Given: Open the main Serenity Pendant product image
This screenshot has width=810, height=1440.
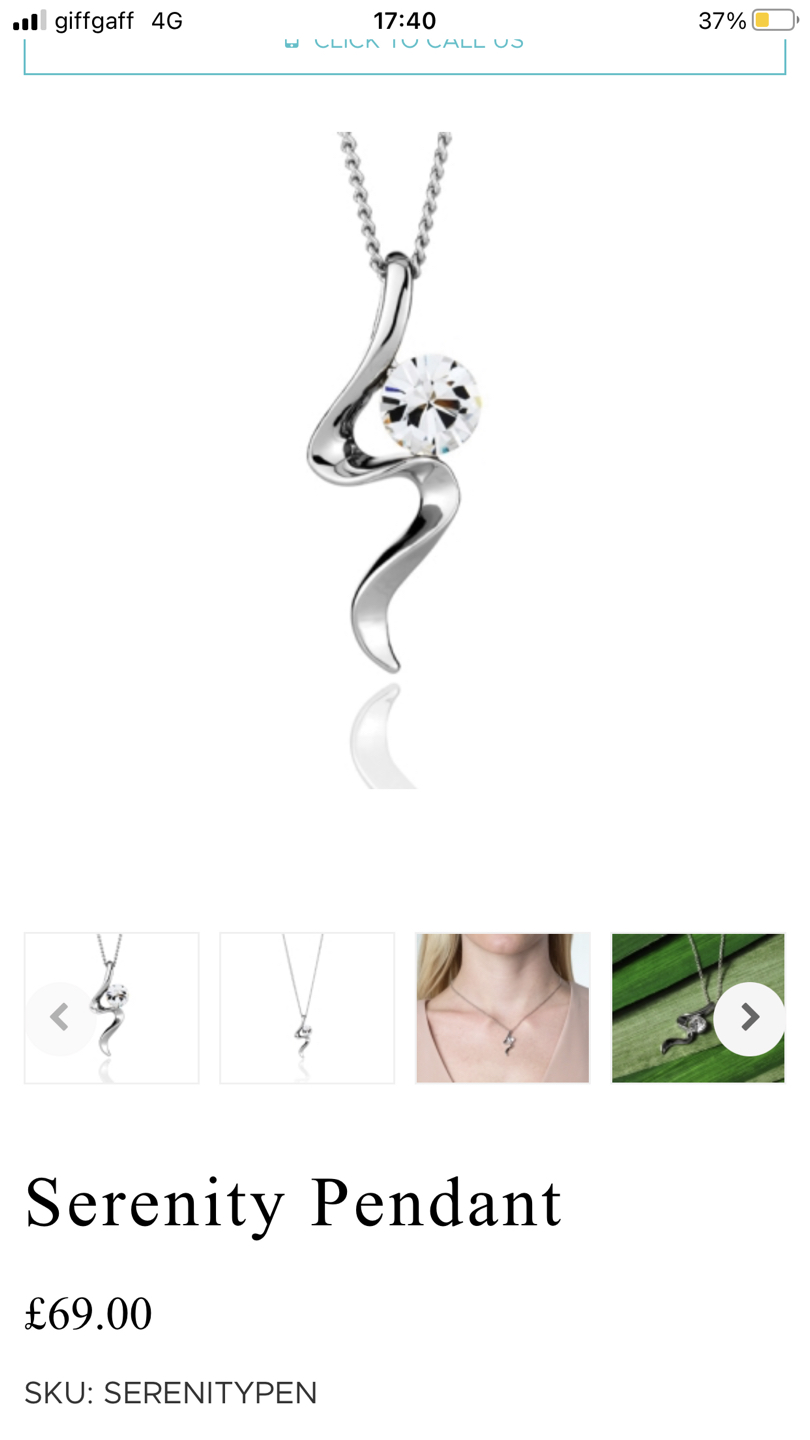Looking at the screenshot, I should tap(404, 460).
